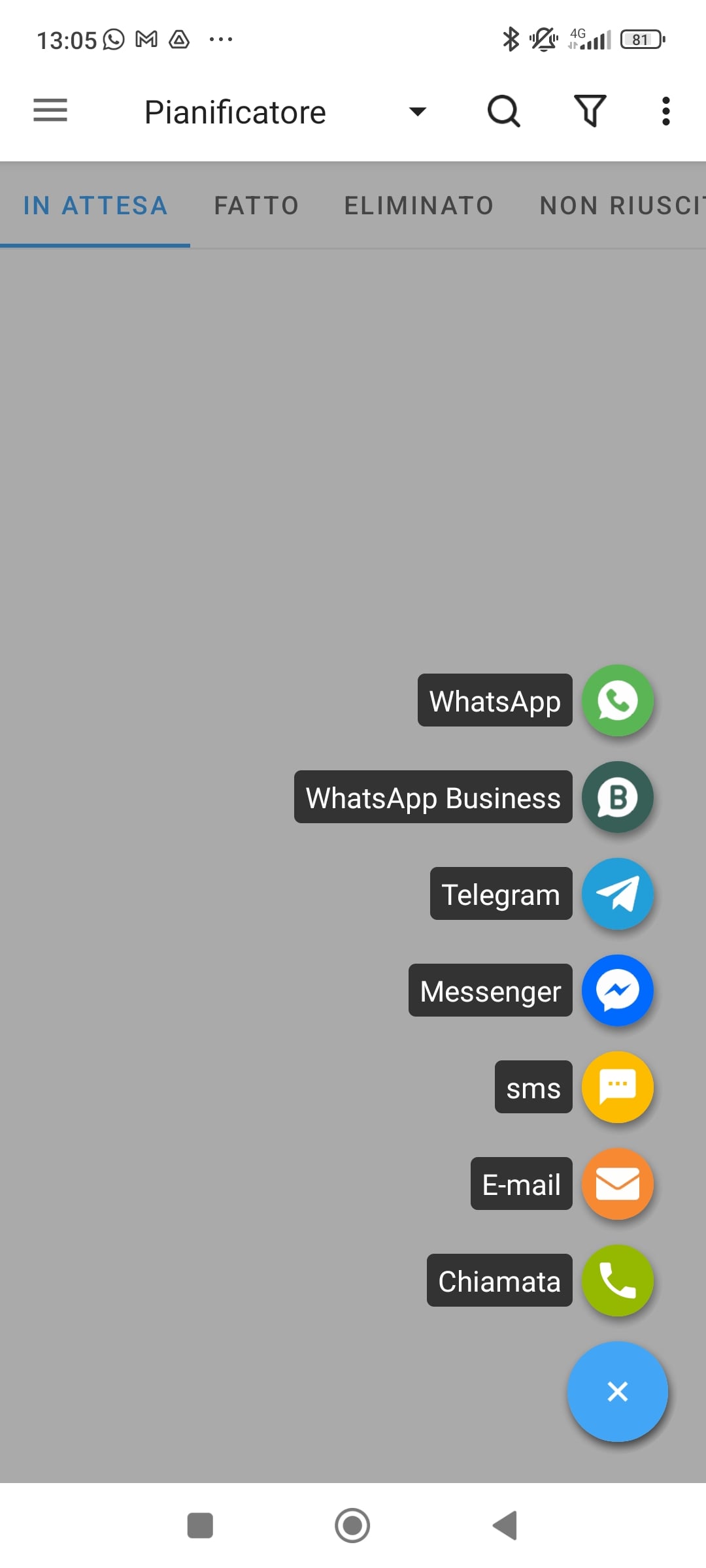
Task: Open the hamburger drawer menu
Action: pos(50,110)
